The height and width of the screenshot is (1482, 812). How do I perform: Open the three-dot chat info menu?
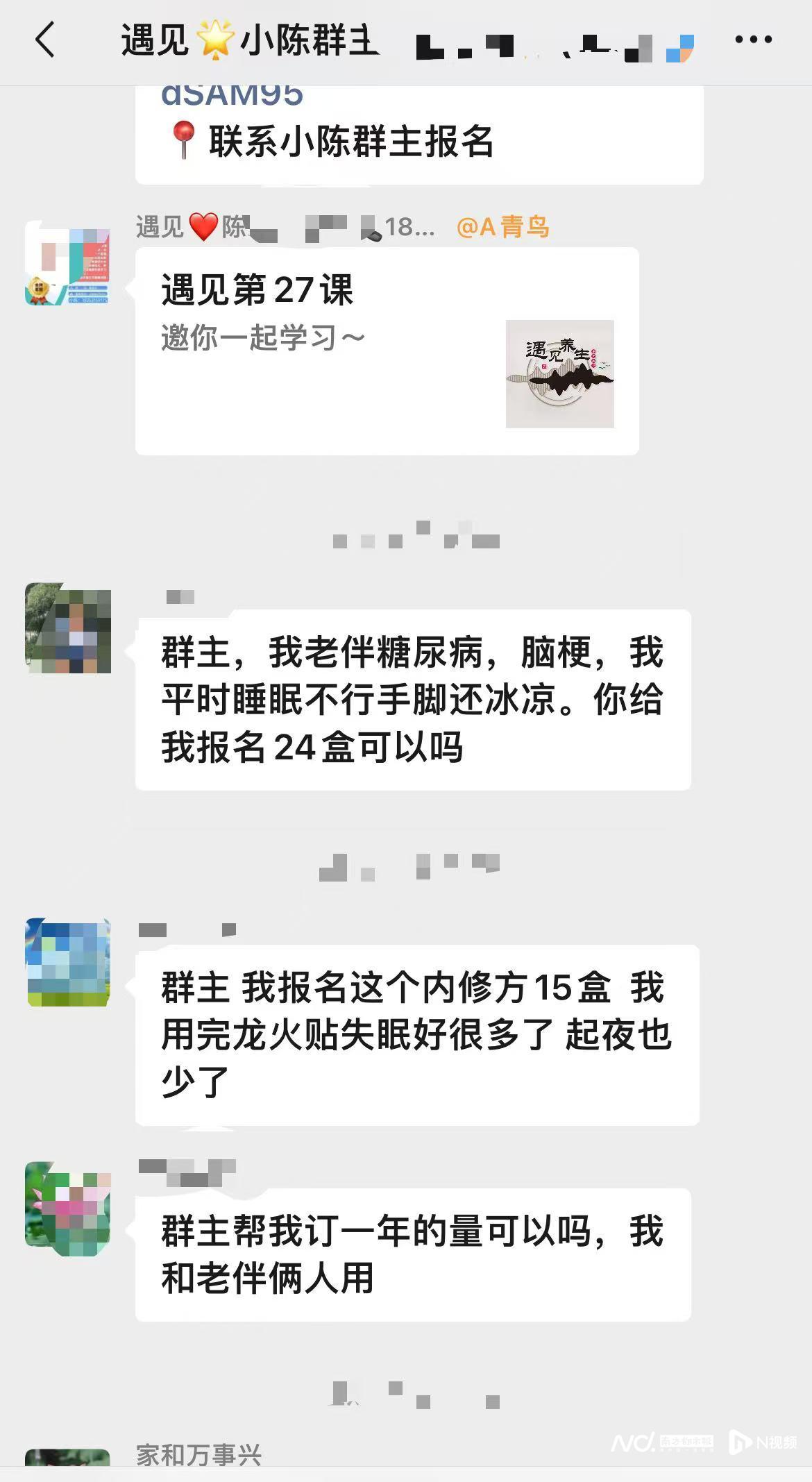tap(753, 40)
